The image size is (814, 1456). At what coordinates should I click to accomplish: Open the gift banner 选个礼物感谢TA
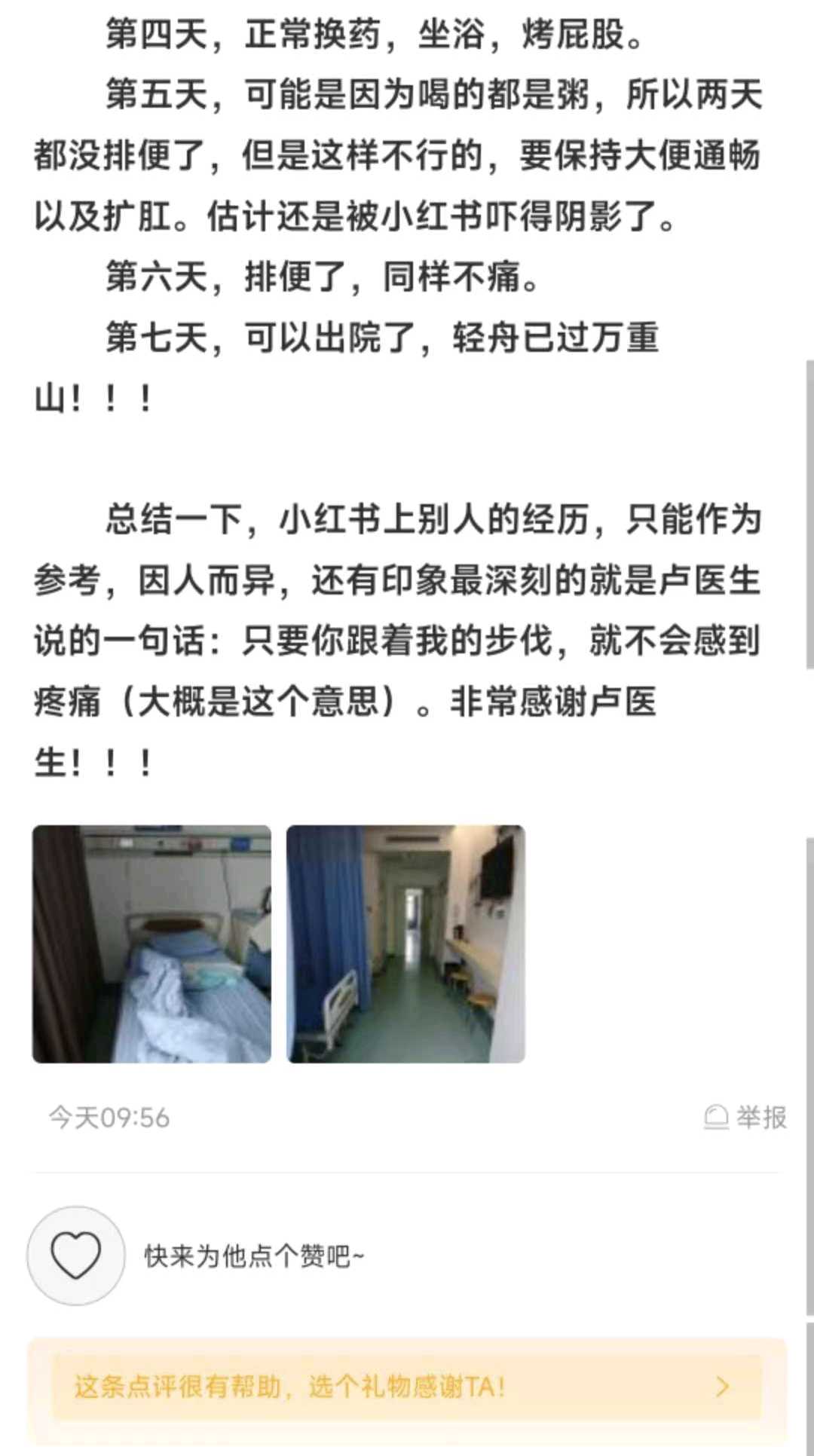point(407,1387)
